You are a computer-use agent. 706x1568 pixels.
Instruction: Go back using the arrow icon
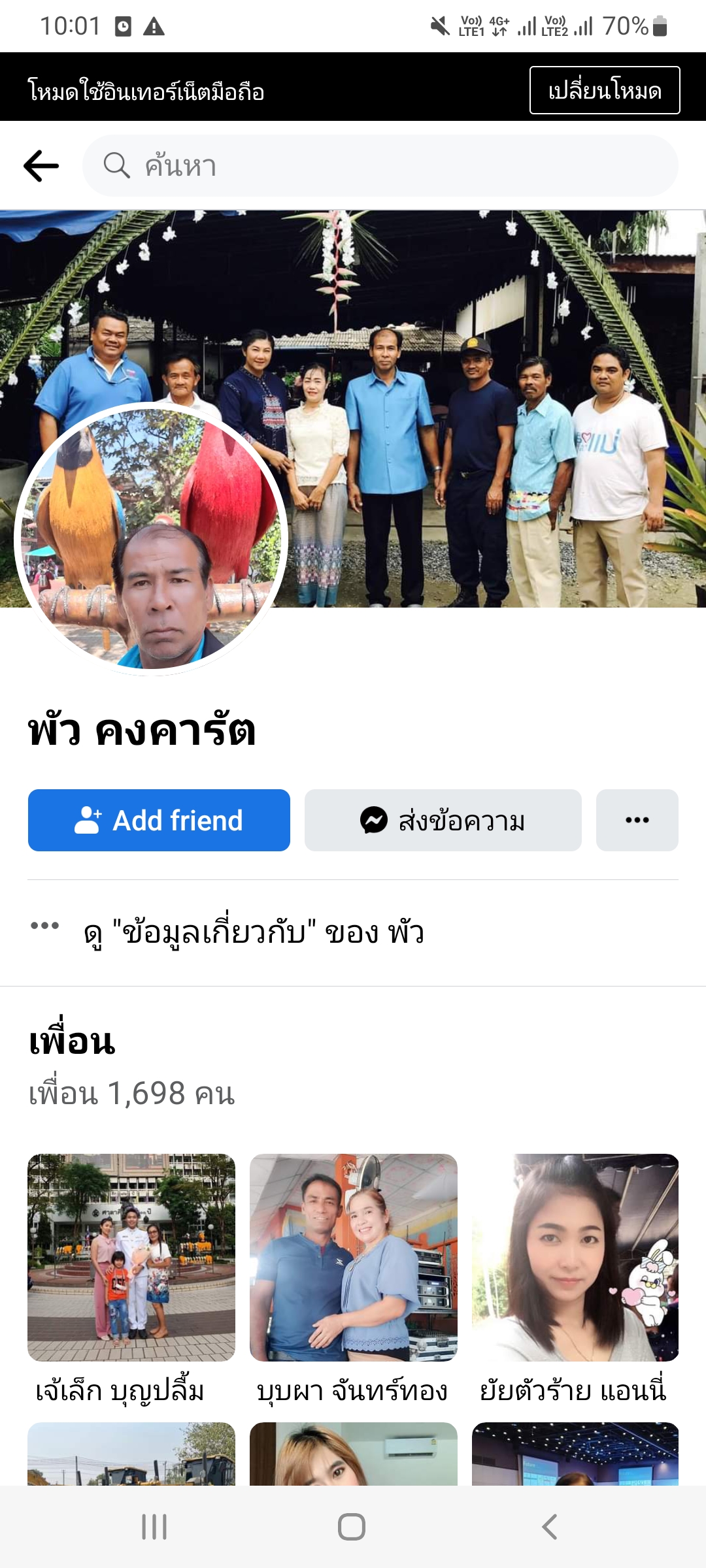41,165
